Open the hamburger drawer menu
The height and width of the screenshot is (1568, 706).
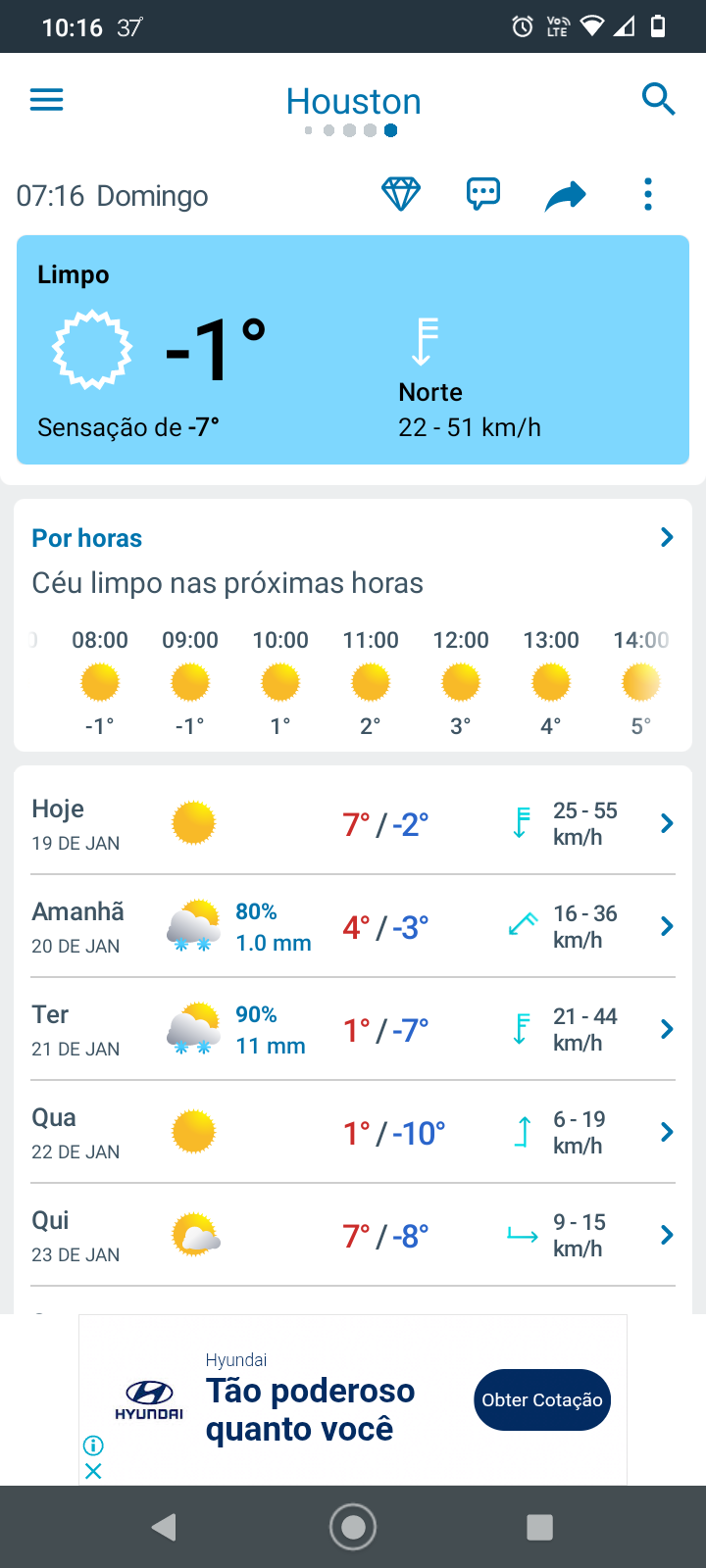coord(47,100)
